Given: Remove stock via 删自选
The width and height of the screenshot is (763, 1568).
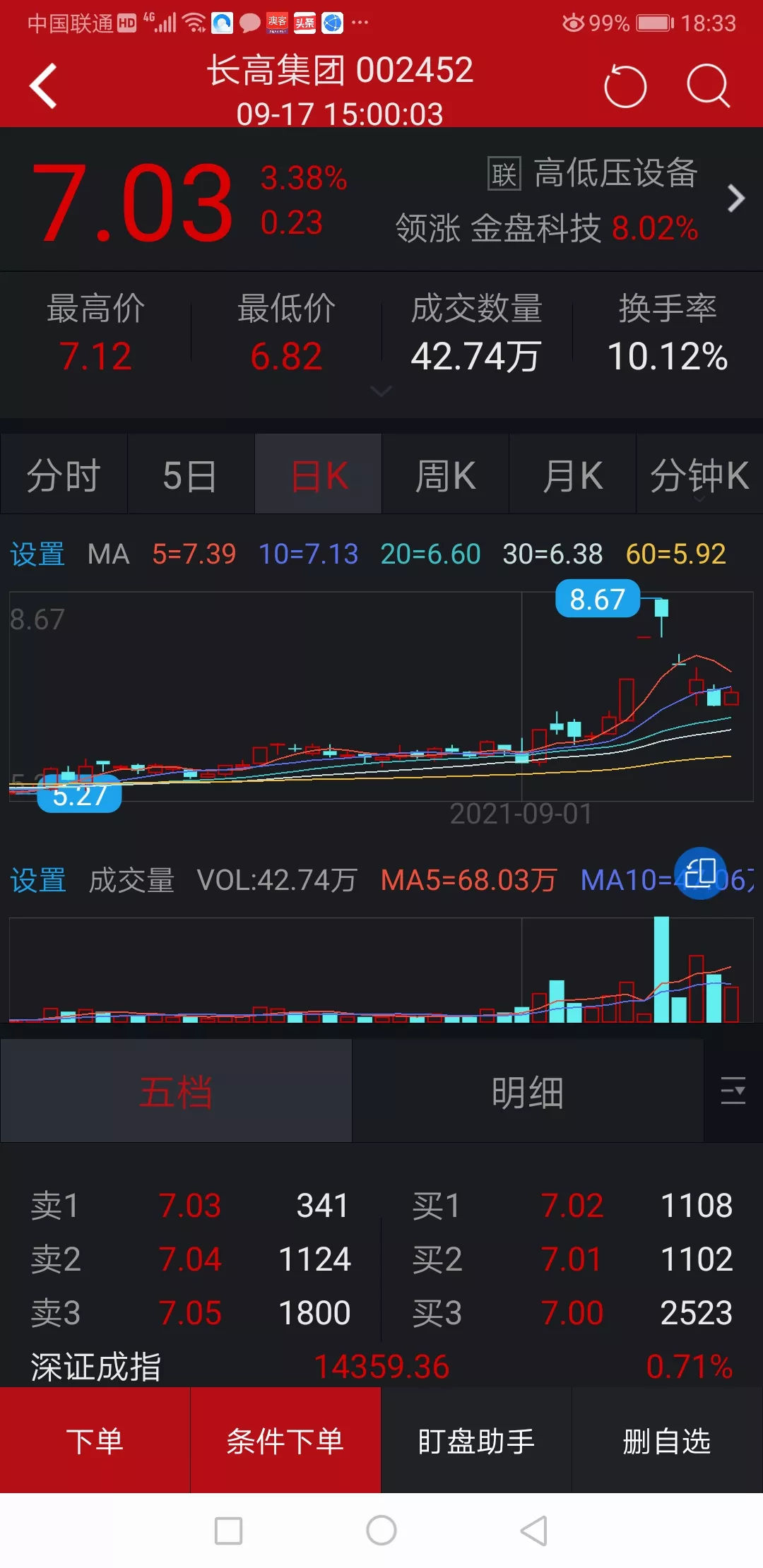Looking at the screenshot, I should pyautogui.click(x=667, y=1441).
